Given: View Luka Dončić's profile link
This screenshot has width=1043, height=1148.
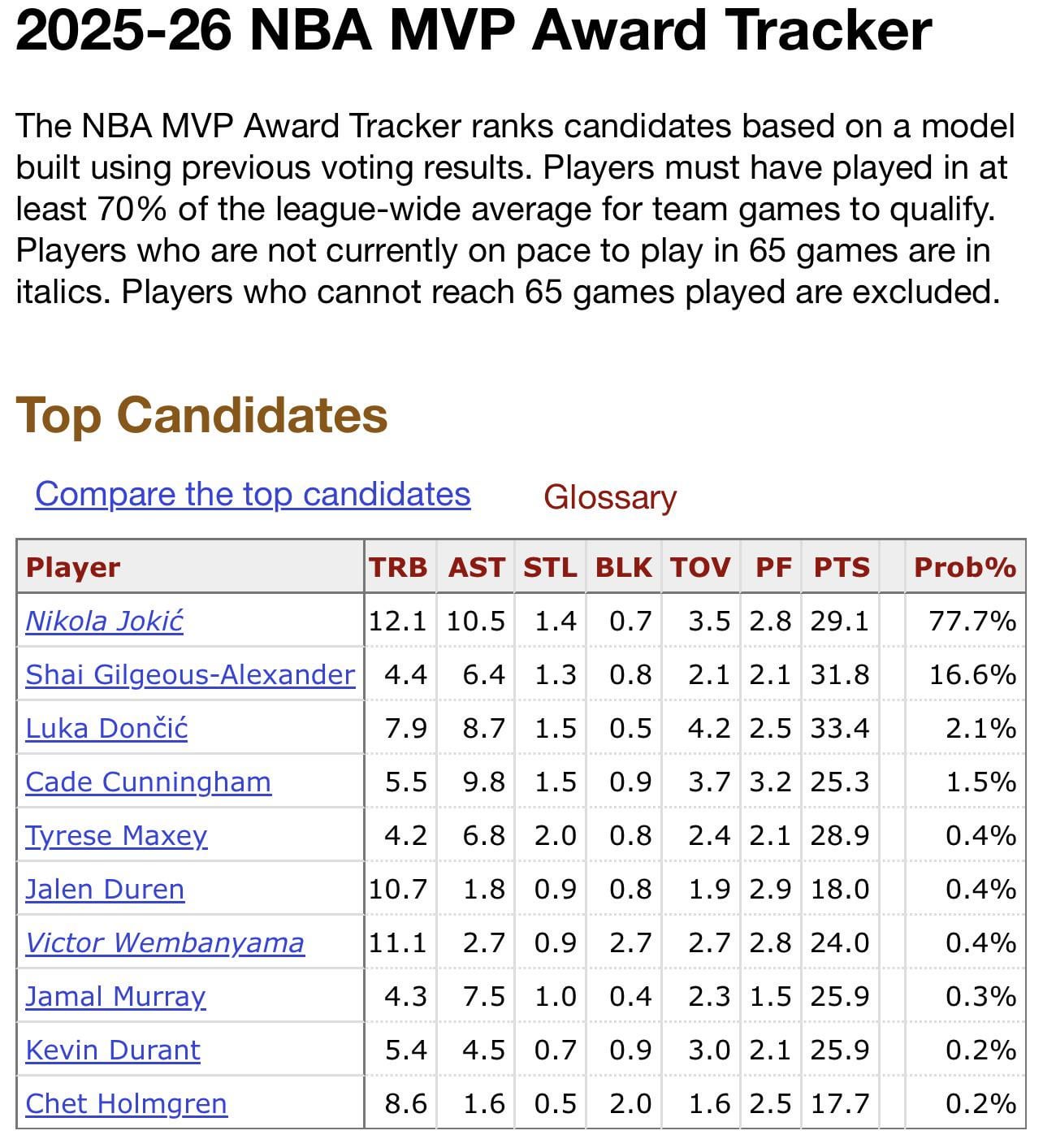Looking at the screenshot, I should (x=106, y=728).
